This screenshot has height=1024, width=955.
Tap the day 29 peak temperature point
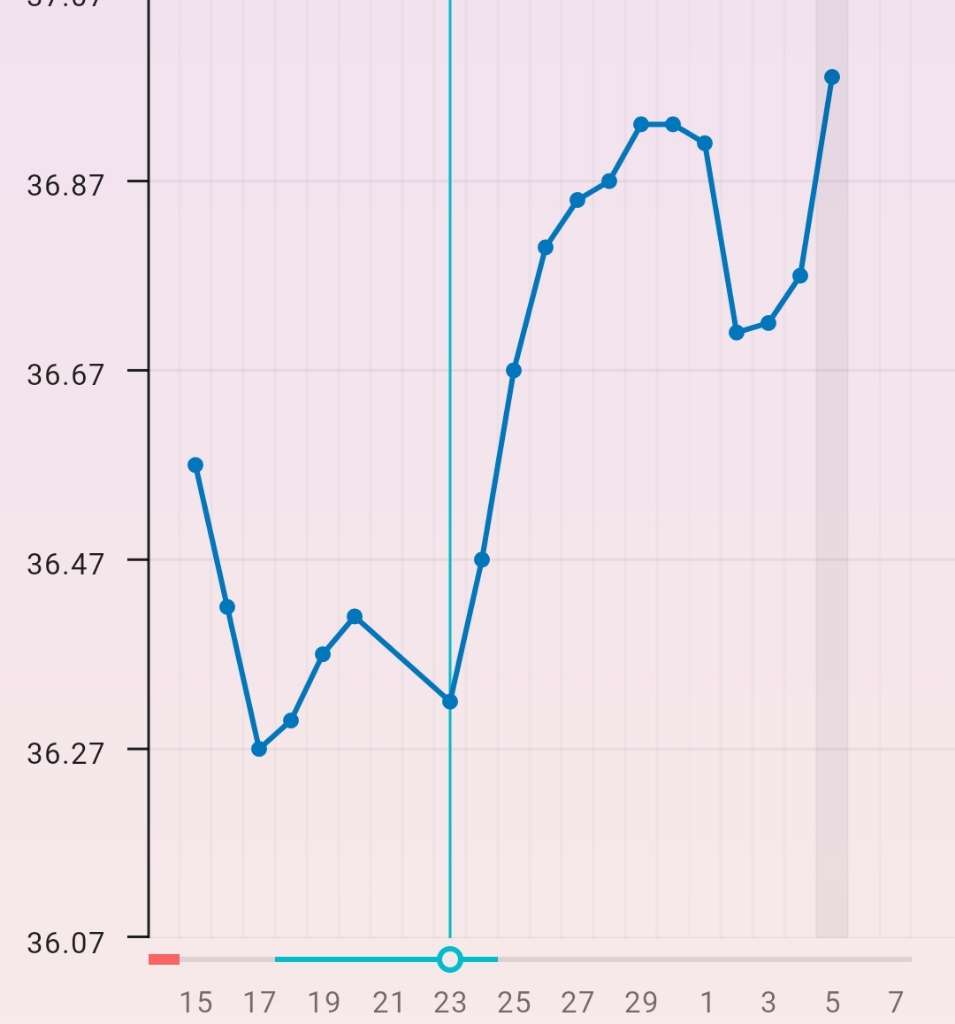point(641,124)
